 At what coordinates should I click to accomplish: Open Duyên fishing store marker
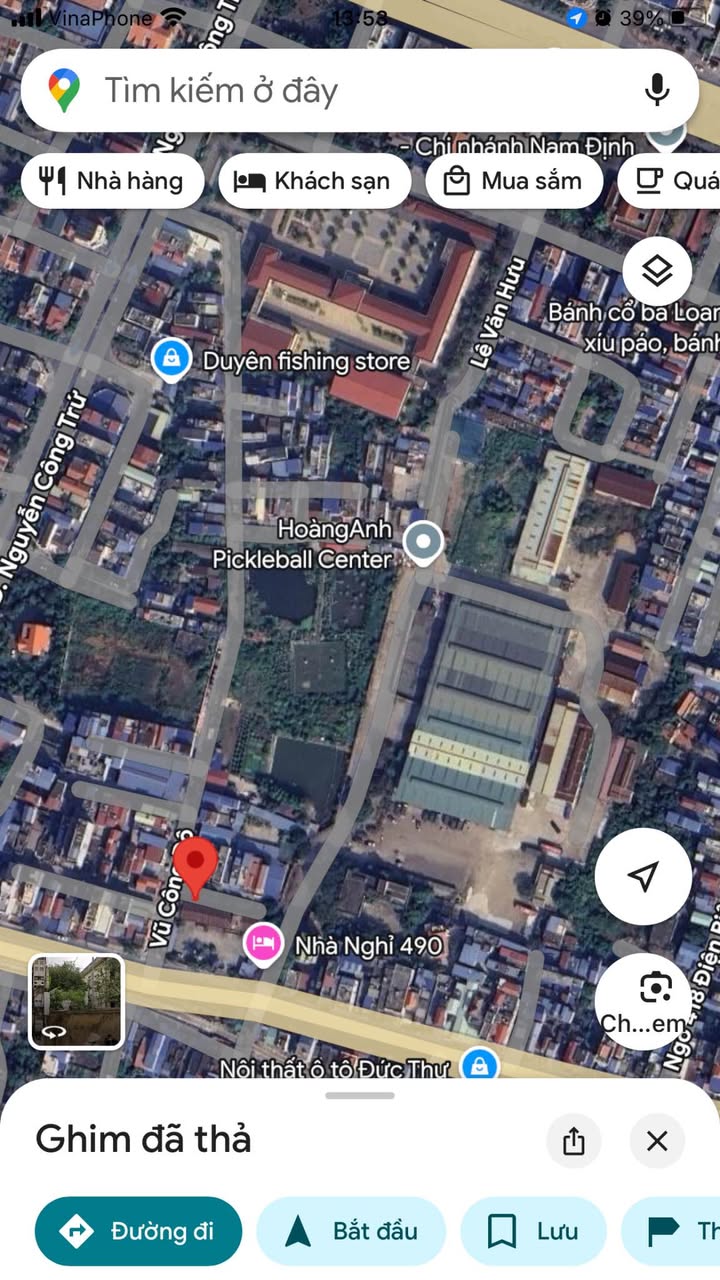coord(172,361)
